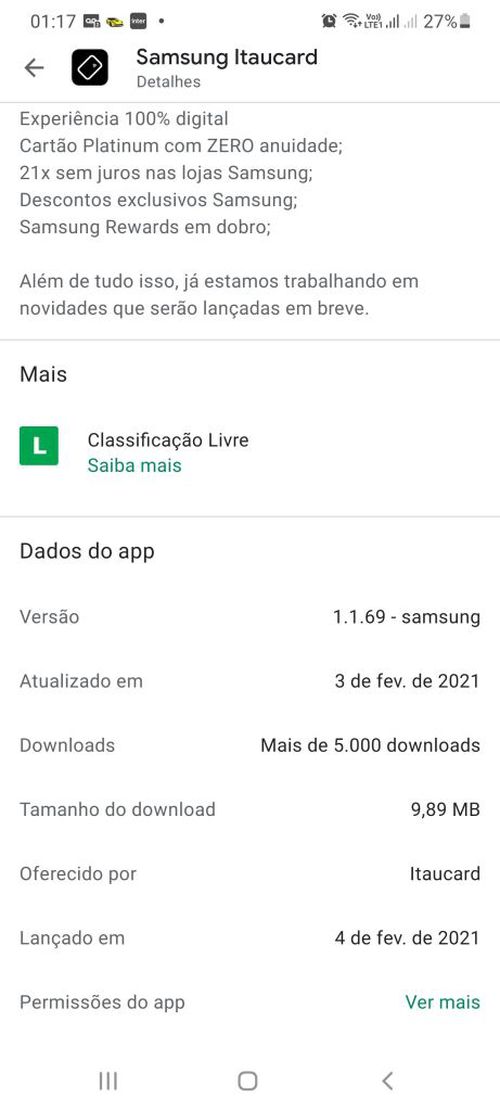The height and width of the screenshot is (1111, 500).
Task: Open the Saiba mais rating link
Action: 135,466
